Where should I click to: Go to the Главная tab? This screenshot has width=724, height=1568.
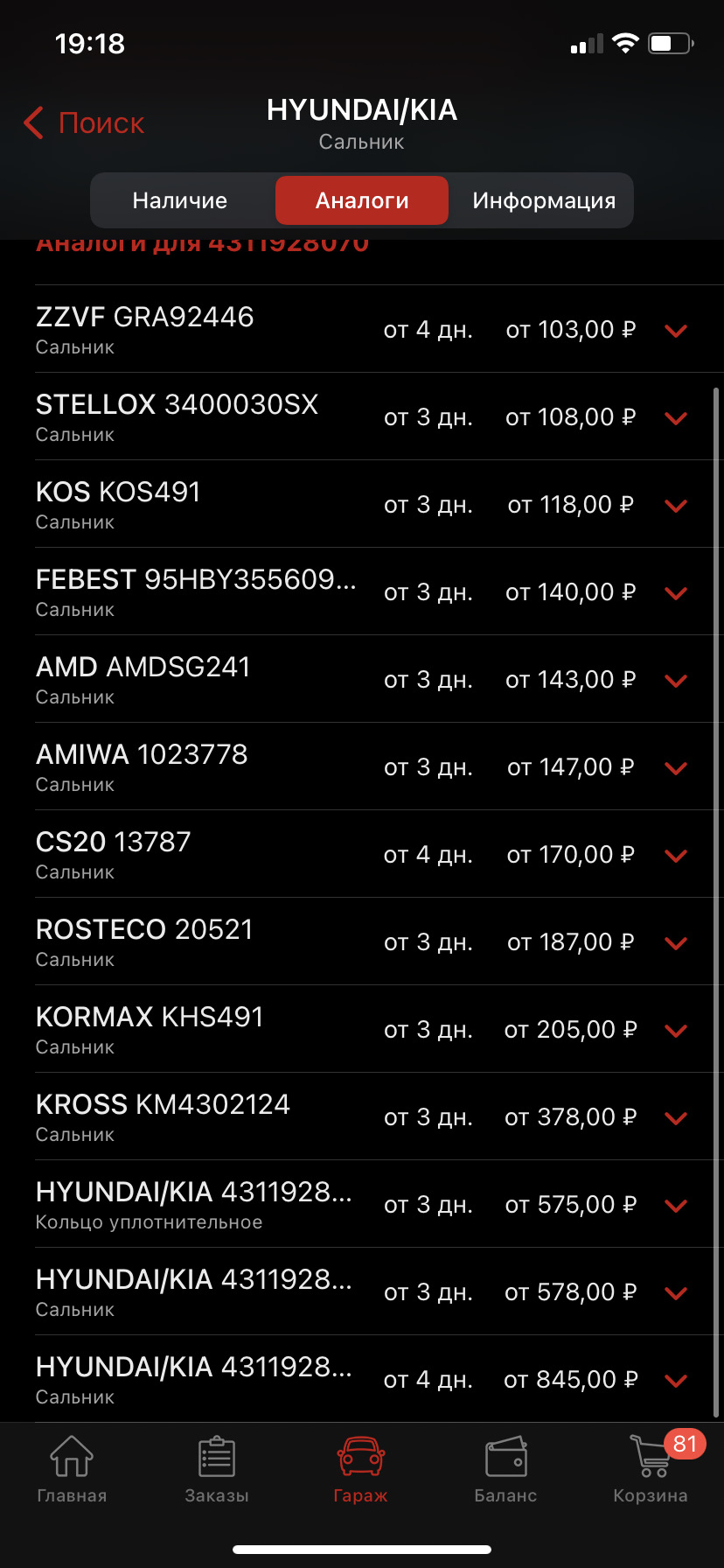72,1469
